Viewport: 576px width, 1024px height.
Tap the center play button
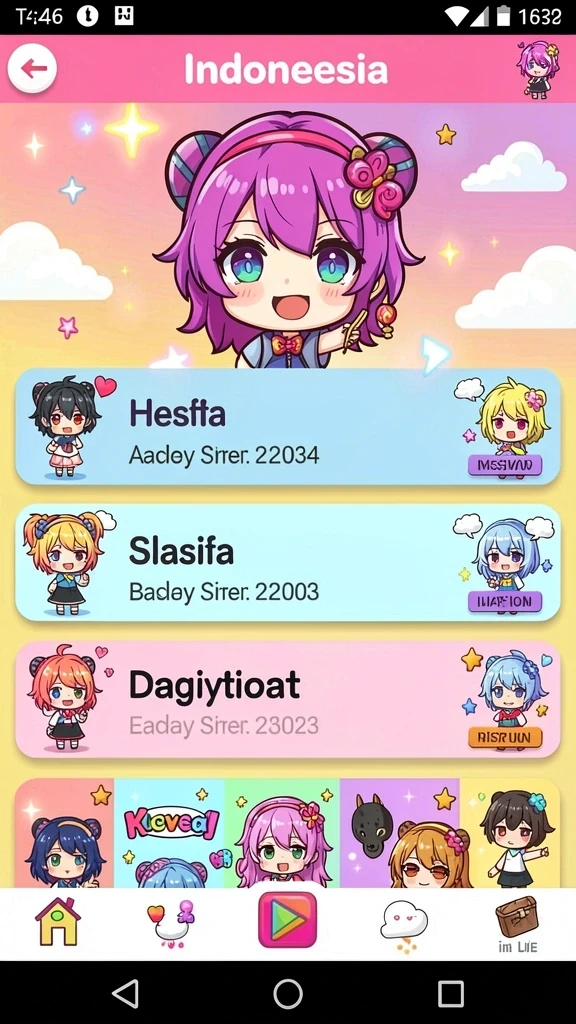pos(287,920)
